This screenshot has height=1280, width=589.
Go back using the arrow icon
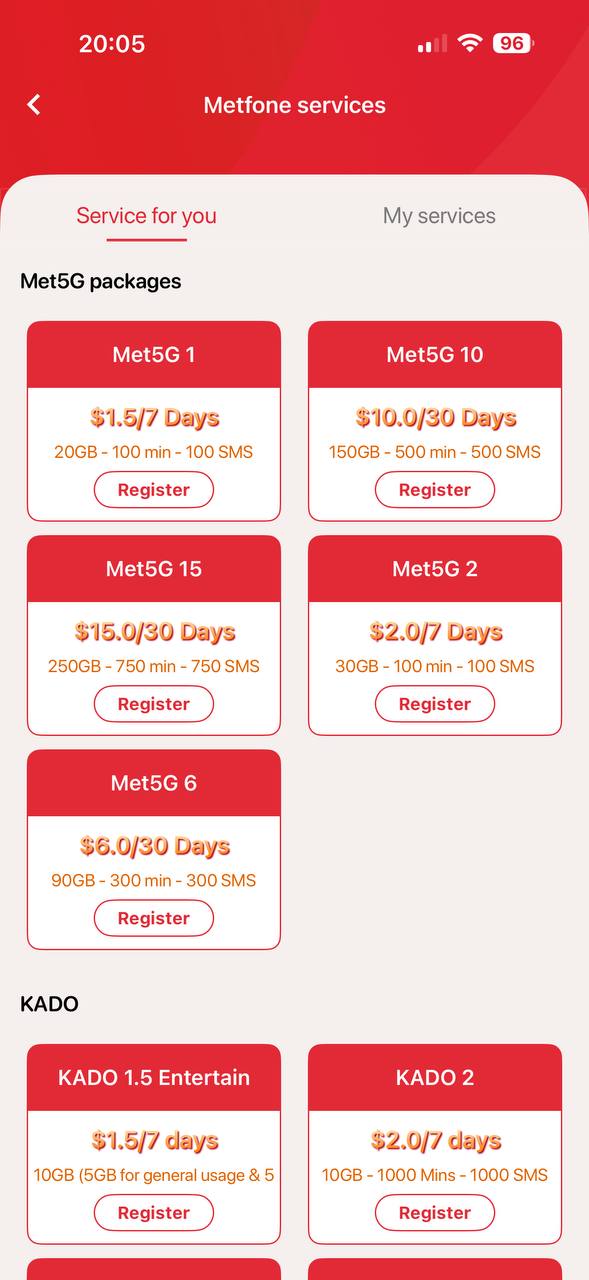point(34,104)
